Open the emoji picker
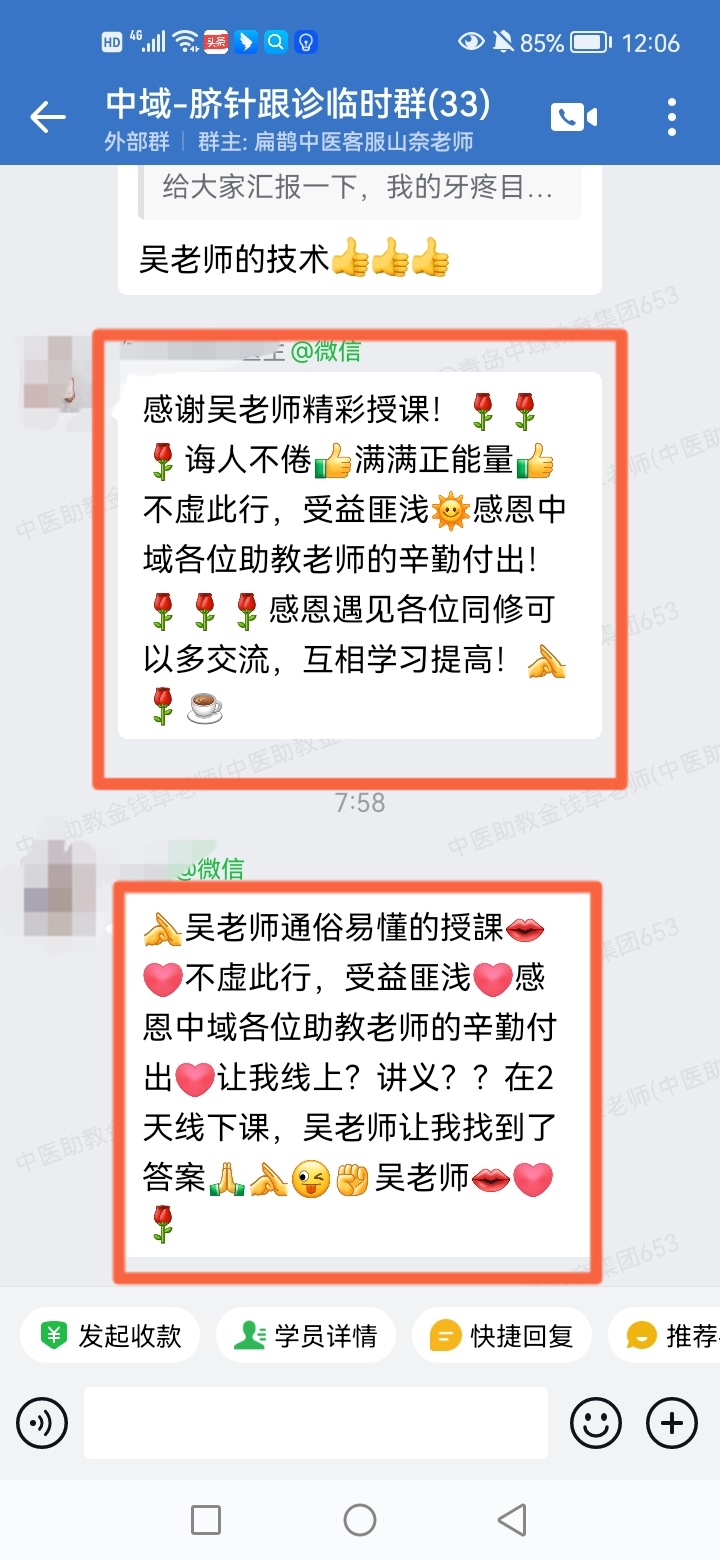This screenshot has height=1560, width=720. [596, 1423]
